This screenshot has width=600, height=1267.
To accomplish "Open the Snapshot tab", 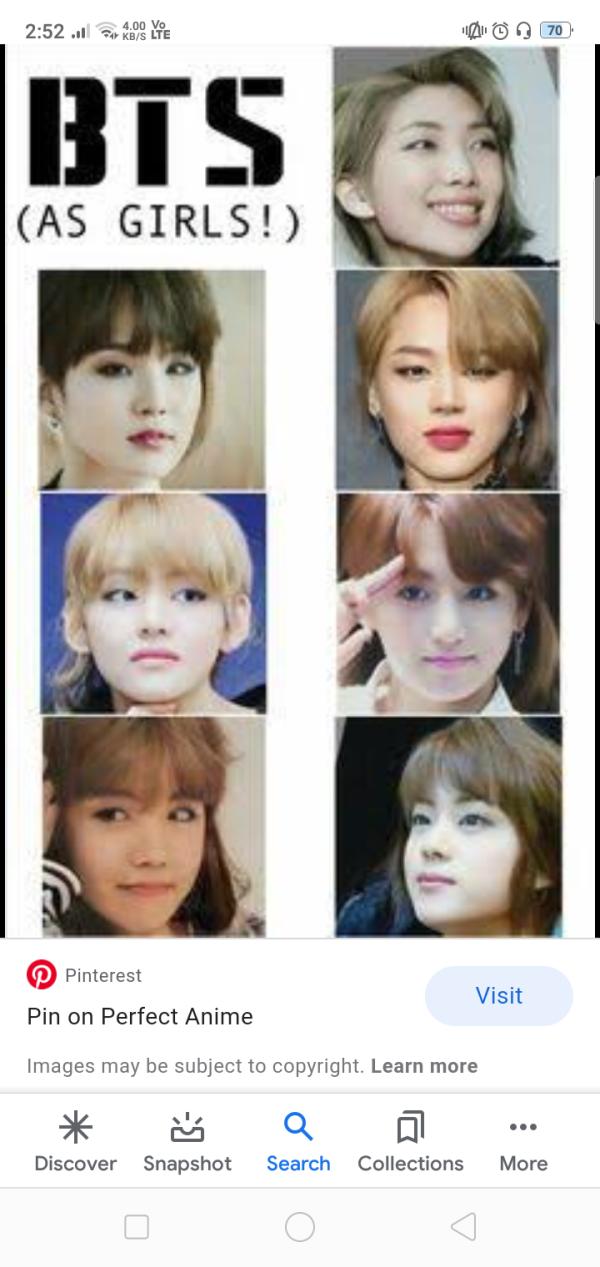I will click(187, 1142).
